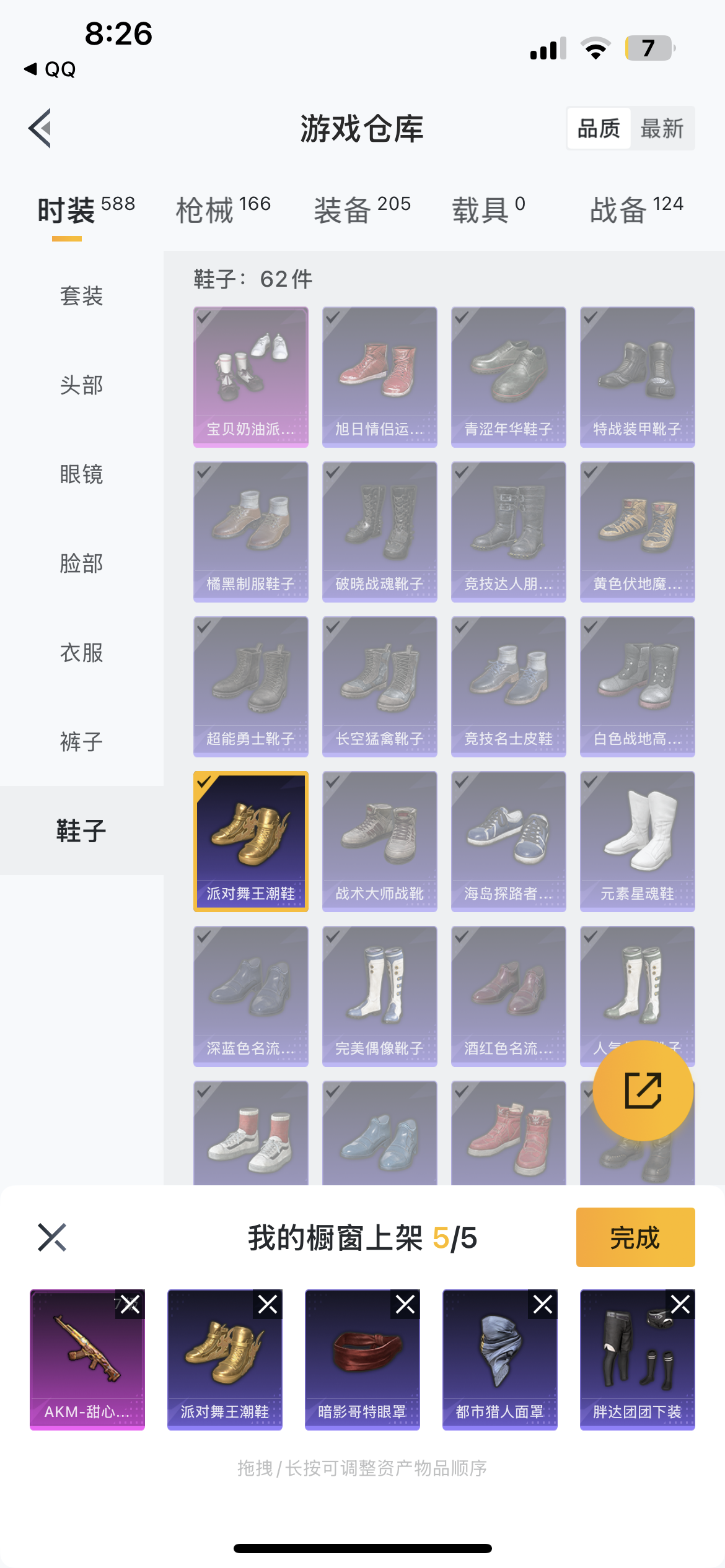Remove AKM-甜心 from the showcase
725x1568 pixels.
click(x=130, y=1305)
